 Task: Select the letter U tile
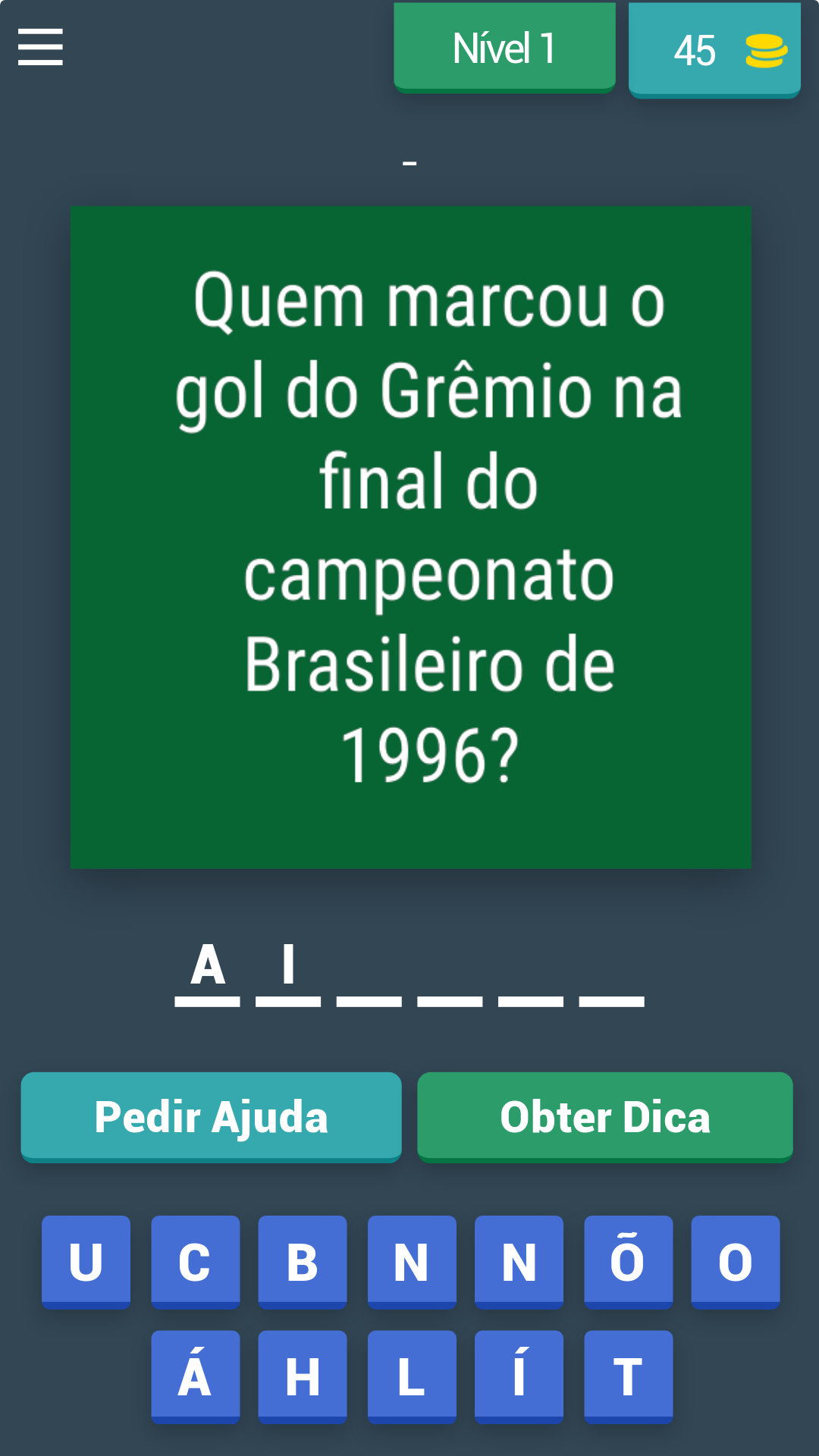click(86, 1262)
